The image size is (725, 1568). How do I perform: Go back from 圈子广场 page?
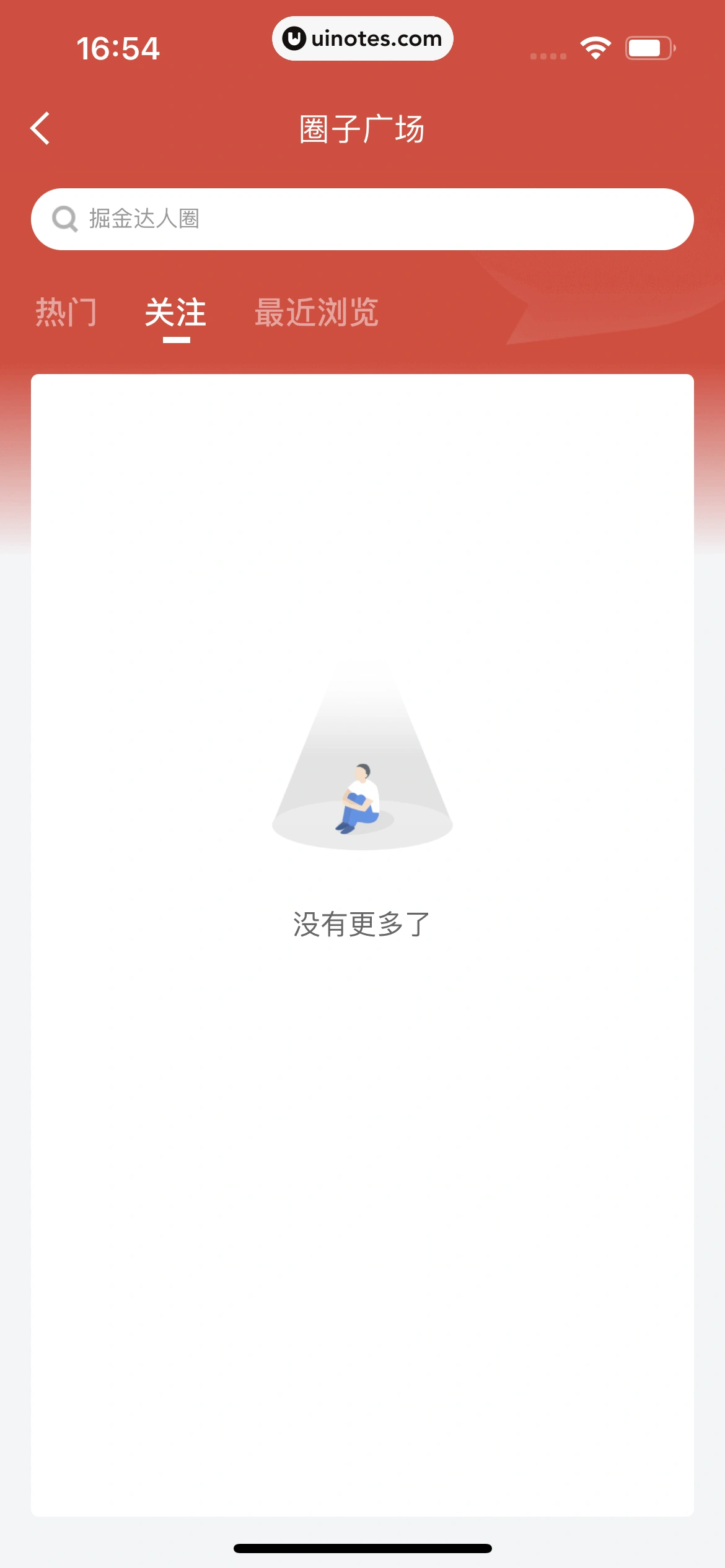(x=41, y=129)
